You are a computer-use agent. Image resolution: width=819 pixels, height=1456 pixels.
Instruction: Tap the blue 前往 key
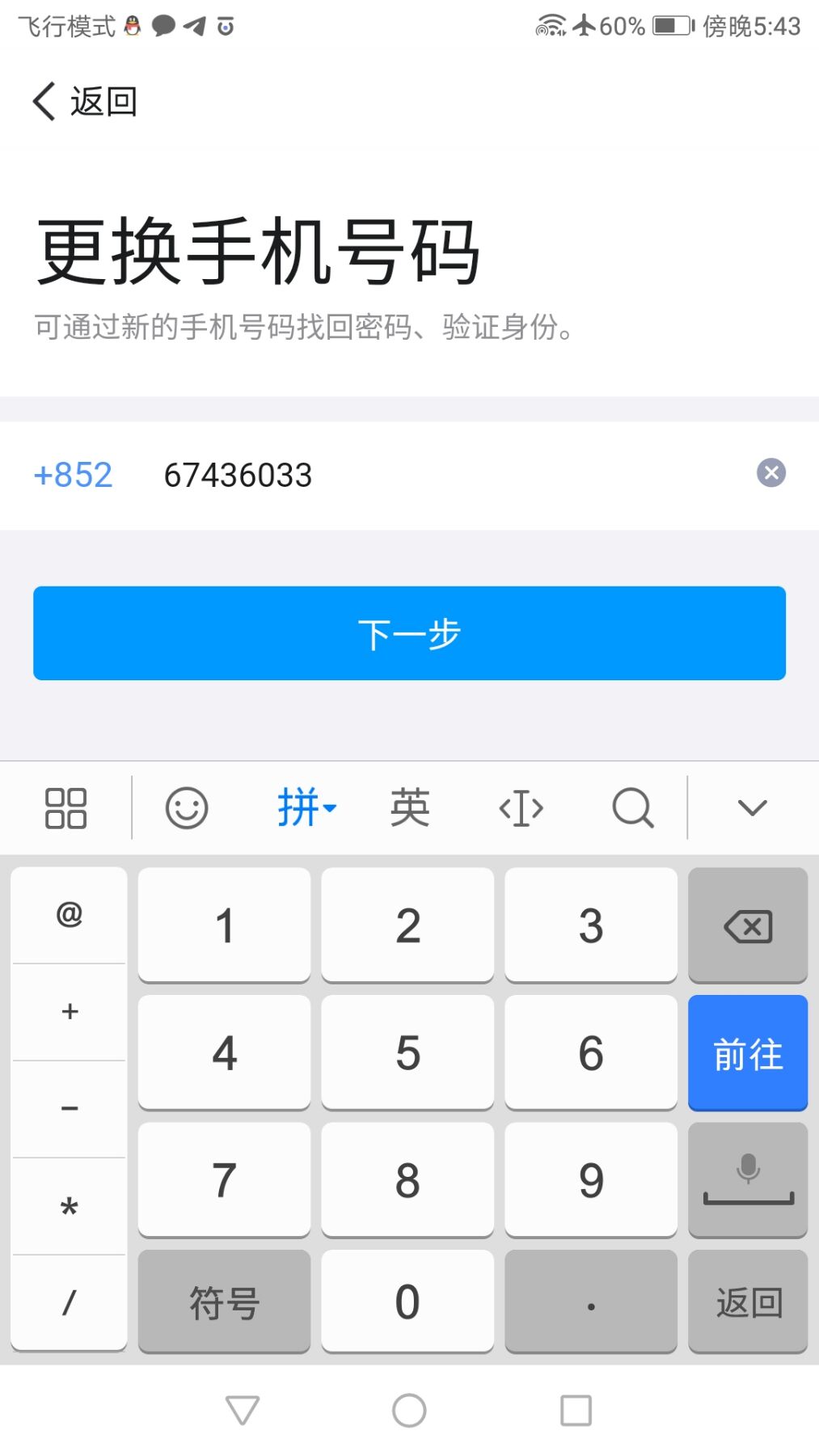748,1053
